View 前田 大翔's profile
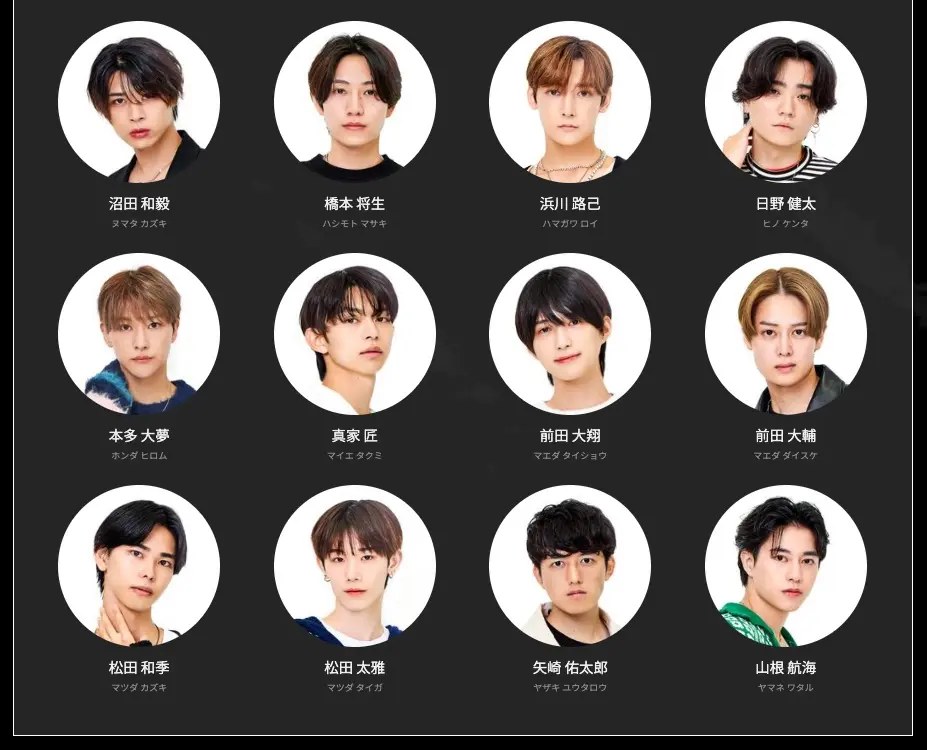 [x=570, y=334]
